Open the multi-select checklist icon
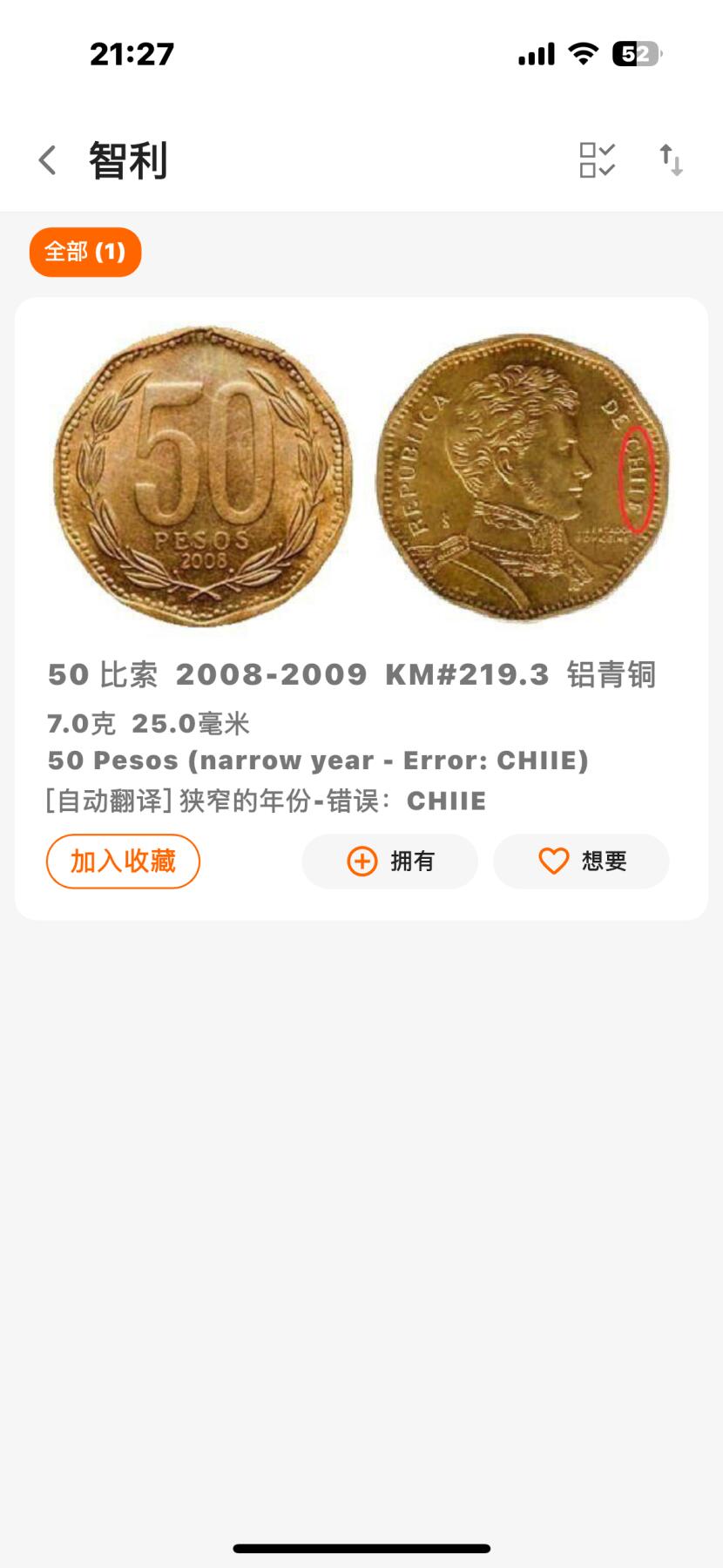The image size is (723, 1568). tap(598, 160)
